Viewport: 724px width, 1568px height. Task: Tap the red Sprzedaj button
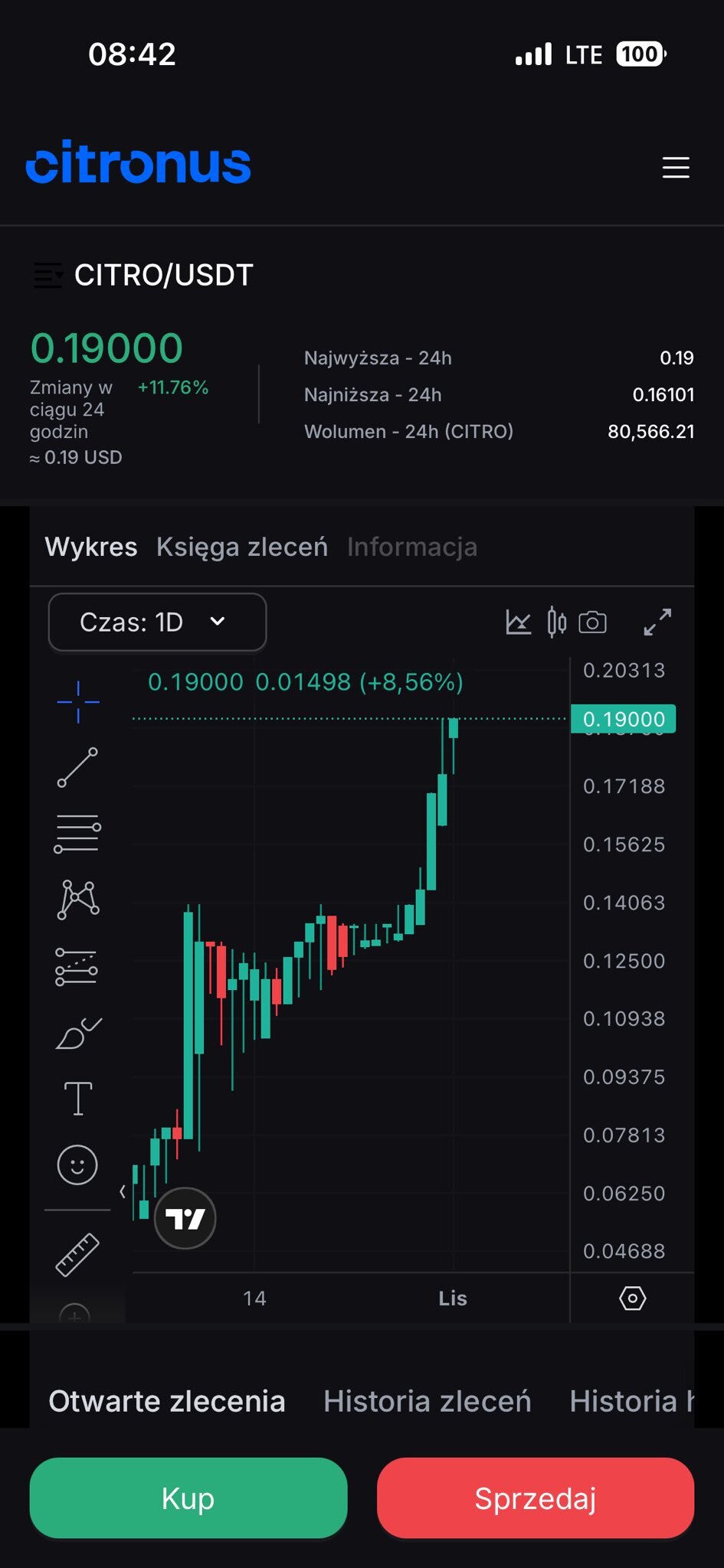536,1498
